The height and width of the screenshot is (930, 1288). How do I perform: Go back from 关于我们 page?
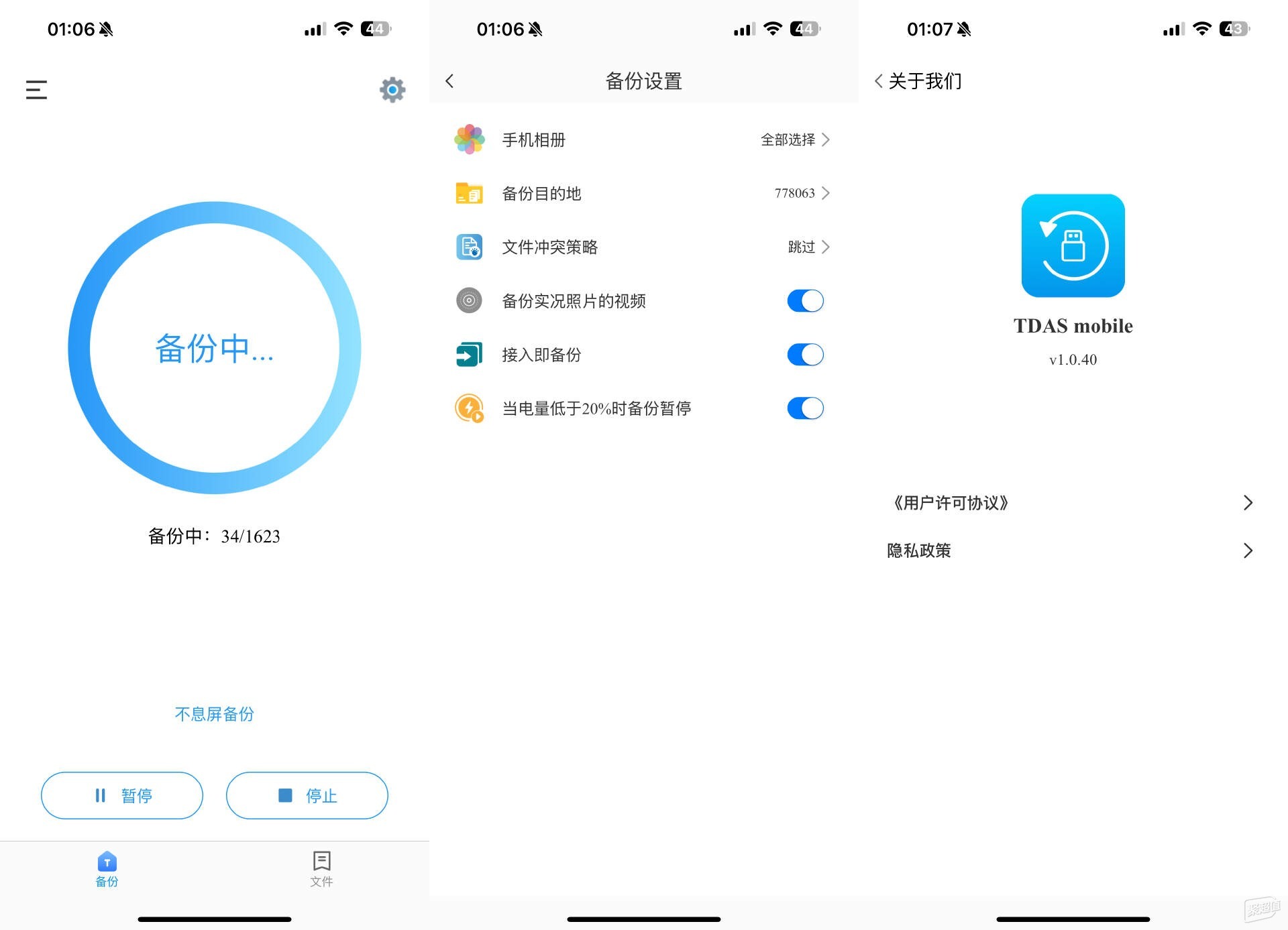click(x=879, y=81)
